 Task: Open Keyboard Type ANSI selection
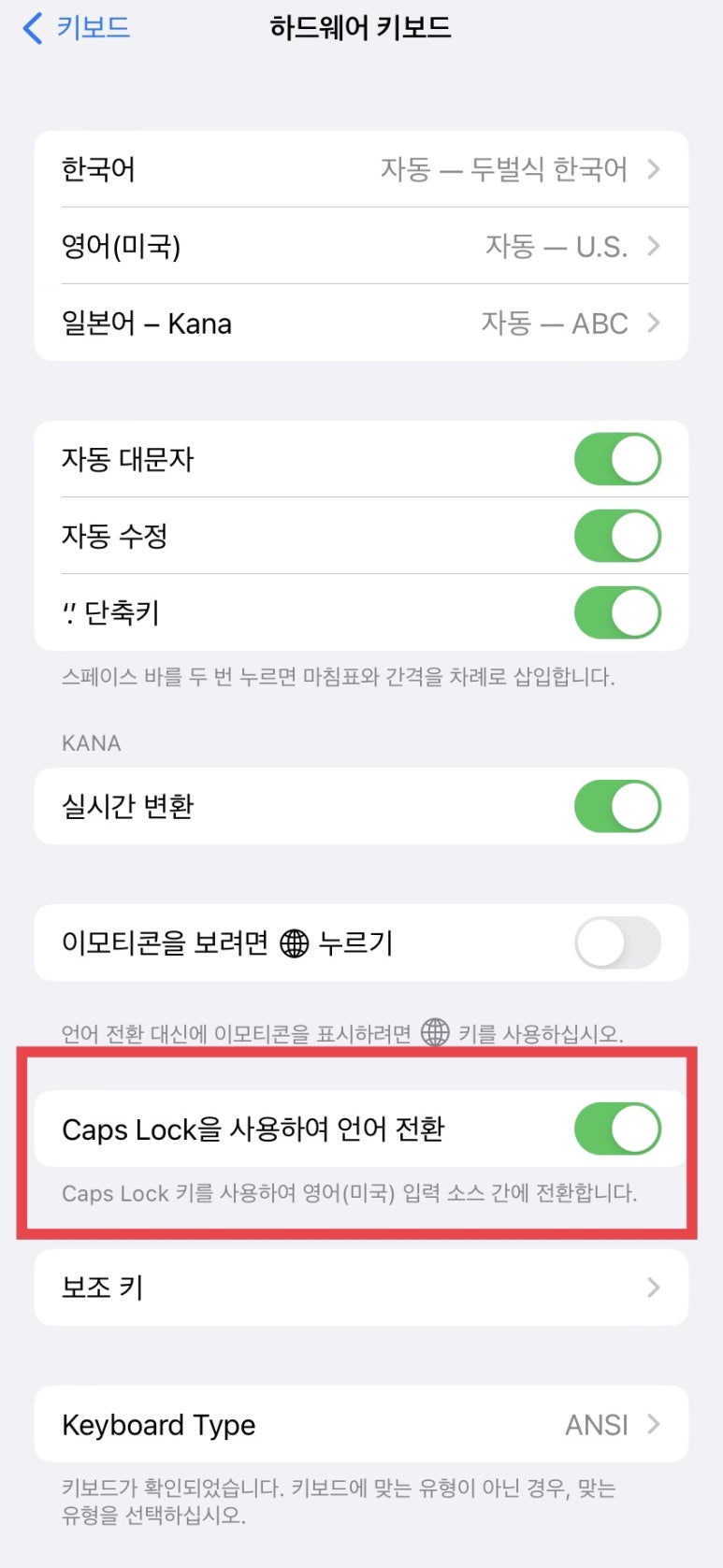click(361, 1424)
